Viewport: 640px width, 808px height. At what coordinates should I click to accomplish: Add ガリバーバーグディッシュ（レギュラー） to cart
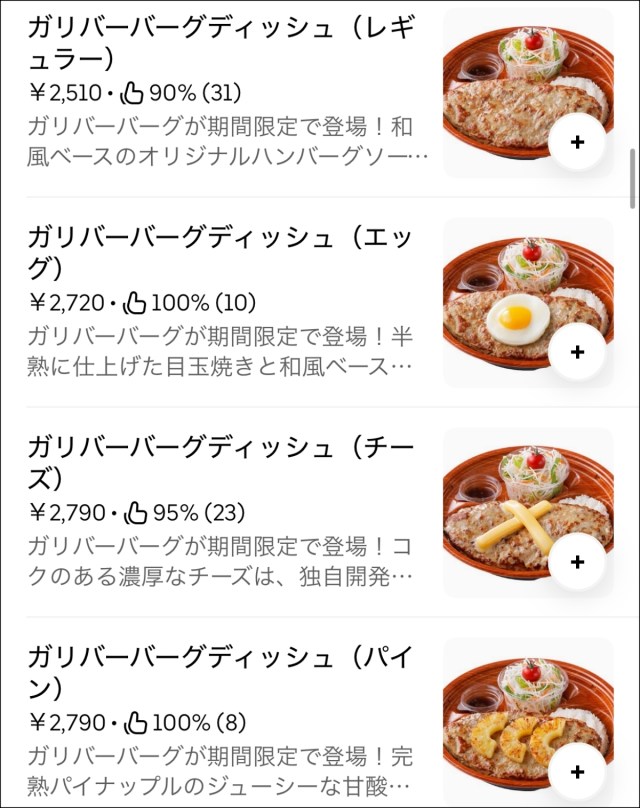[577, 142]
